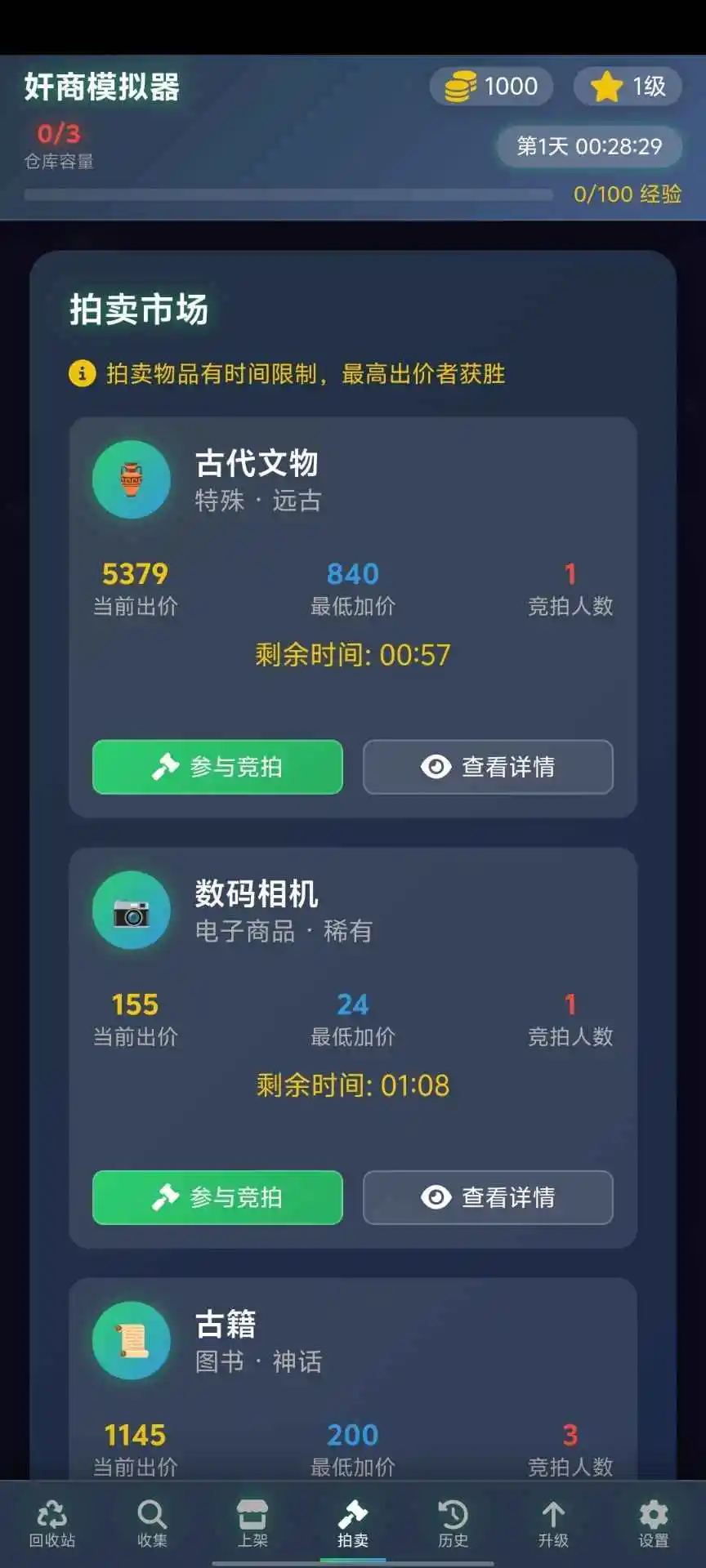Click the info icon beside the auction tip

point(81,373)
